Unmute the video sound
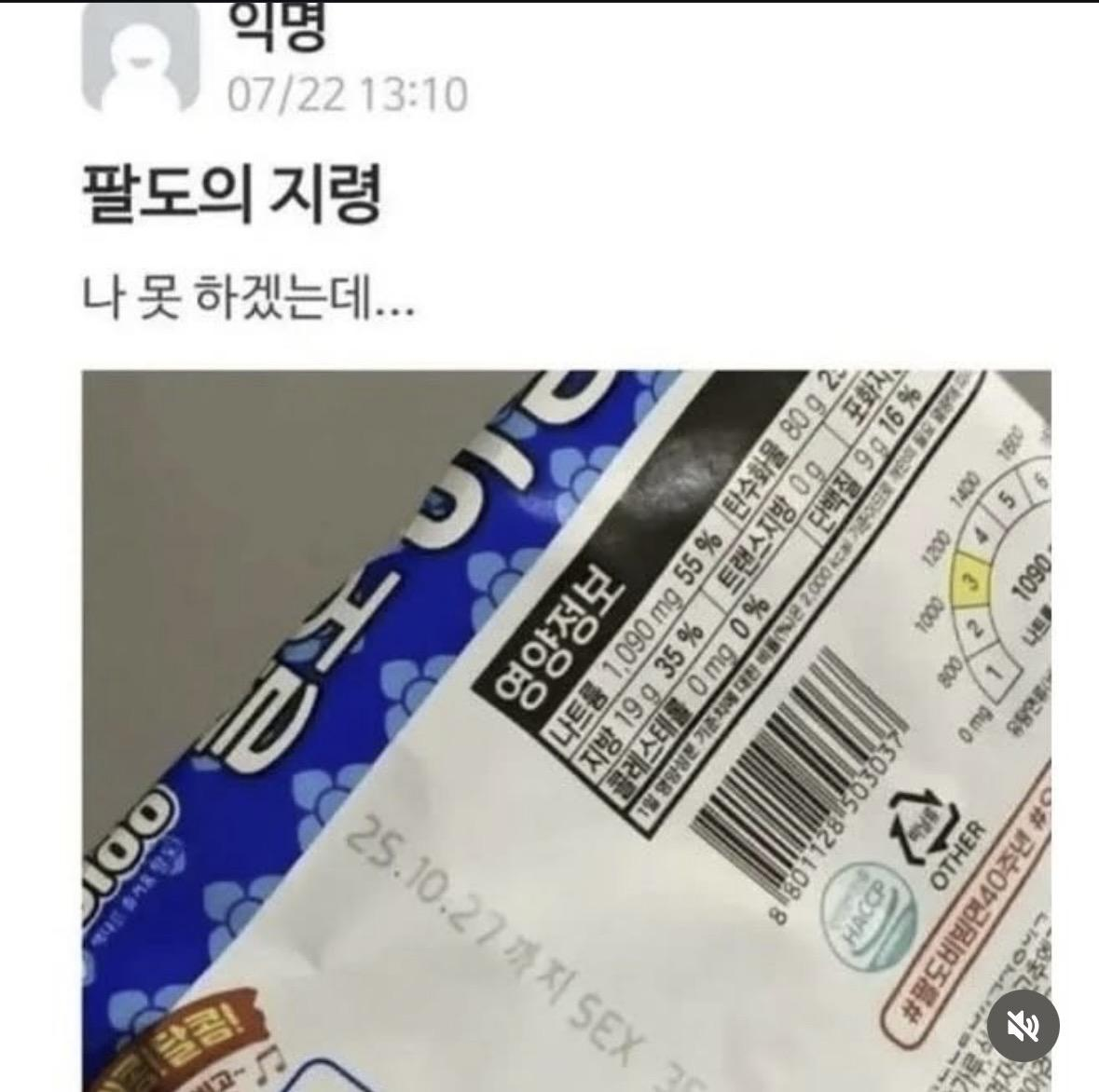This screenshot has height=1092, width=1099. [x=1023, y=1026]
